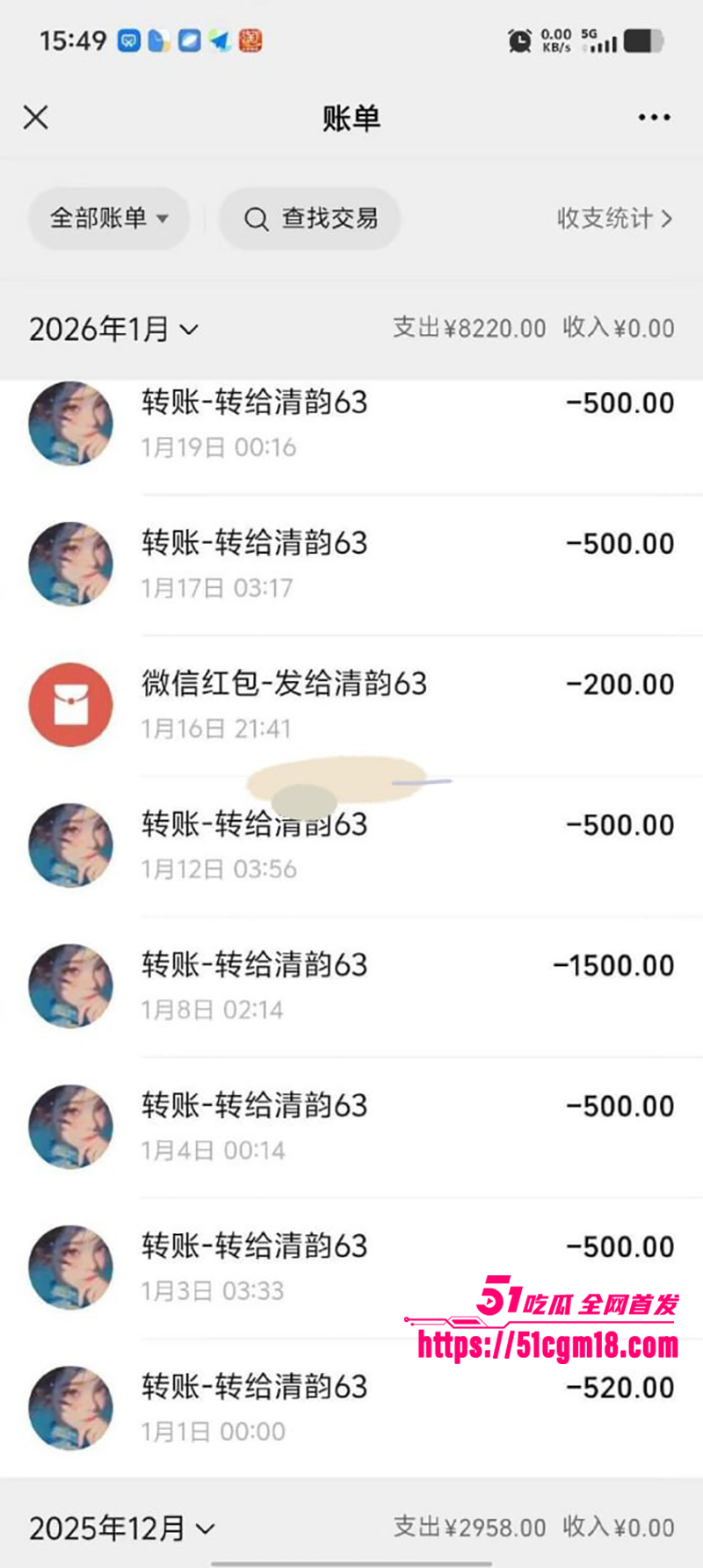Image resolution: width=703 pixels, height=1568 pixels.
Task: Tap the avatar on the 1月19日 transfer entry
Action: pos(70,423)
